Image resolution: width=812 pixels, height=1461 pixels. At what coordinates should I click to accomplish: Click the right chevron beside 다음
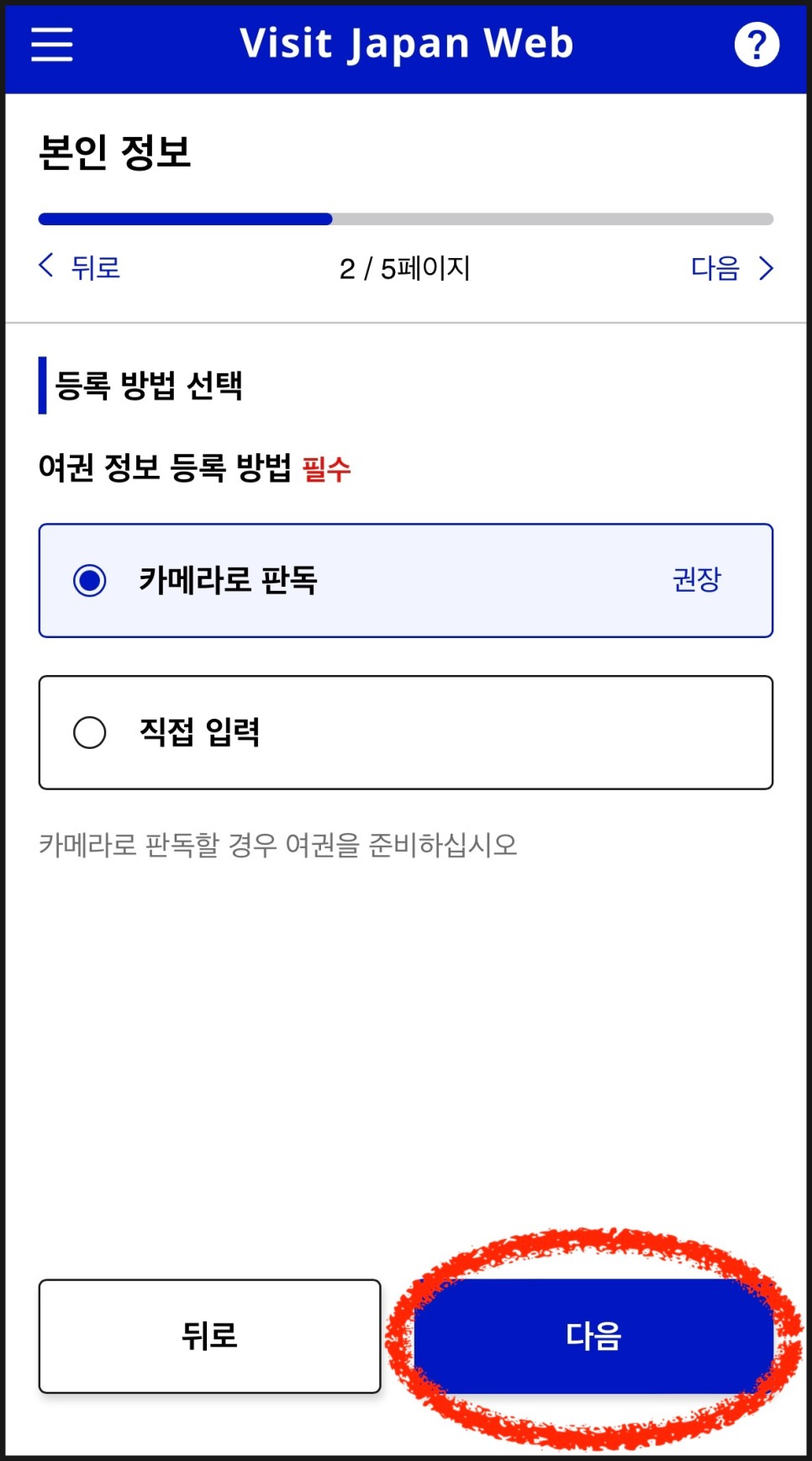[x=766, y=267]
